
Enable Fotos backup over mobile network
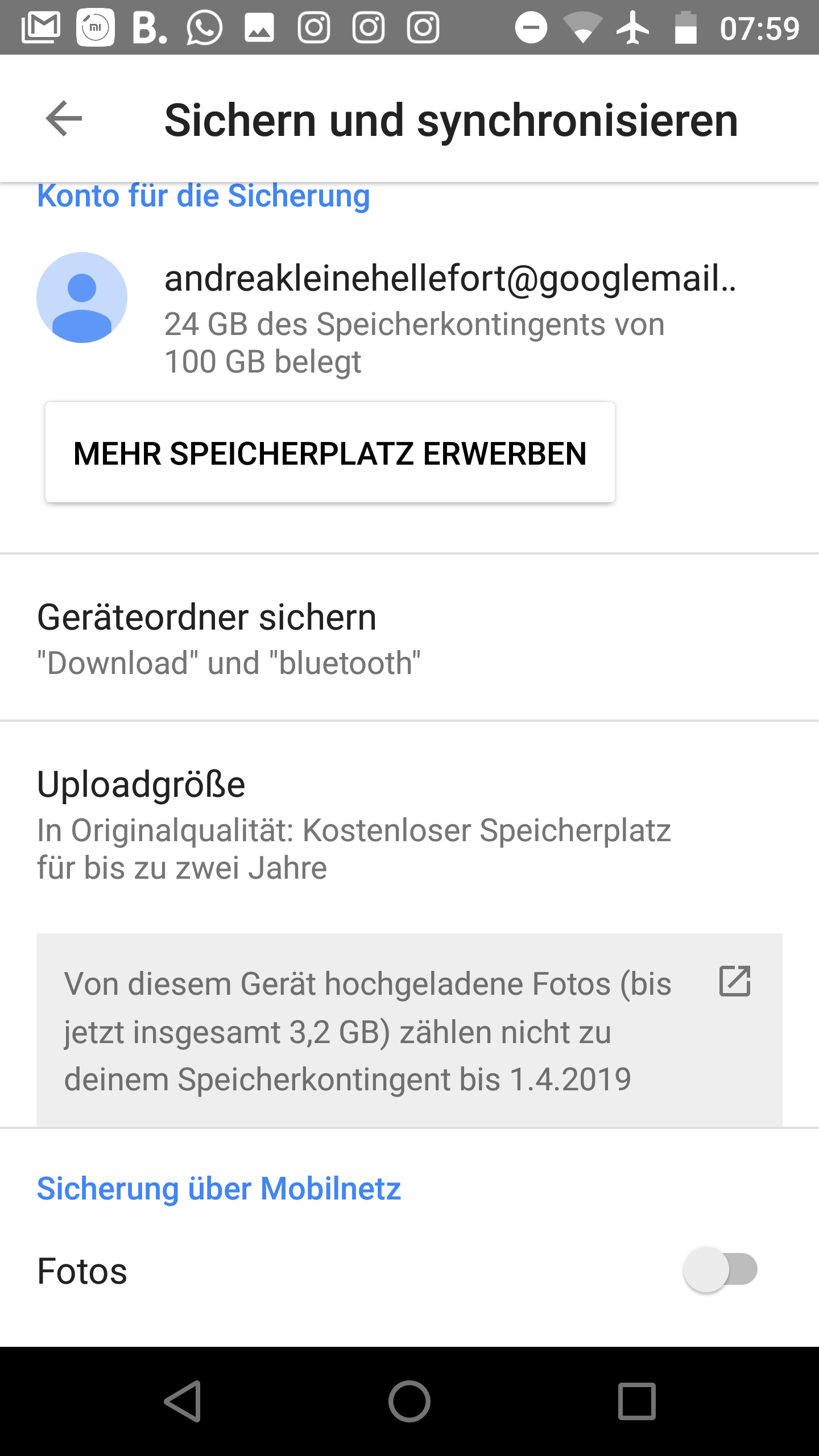coord(720,1269)
